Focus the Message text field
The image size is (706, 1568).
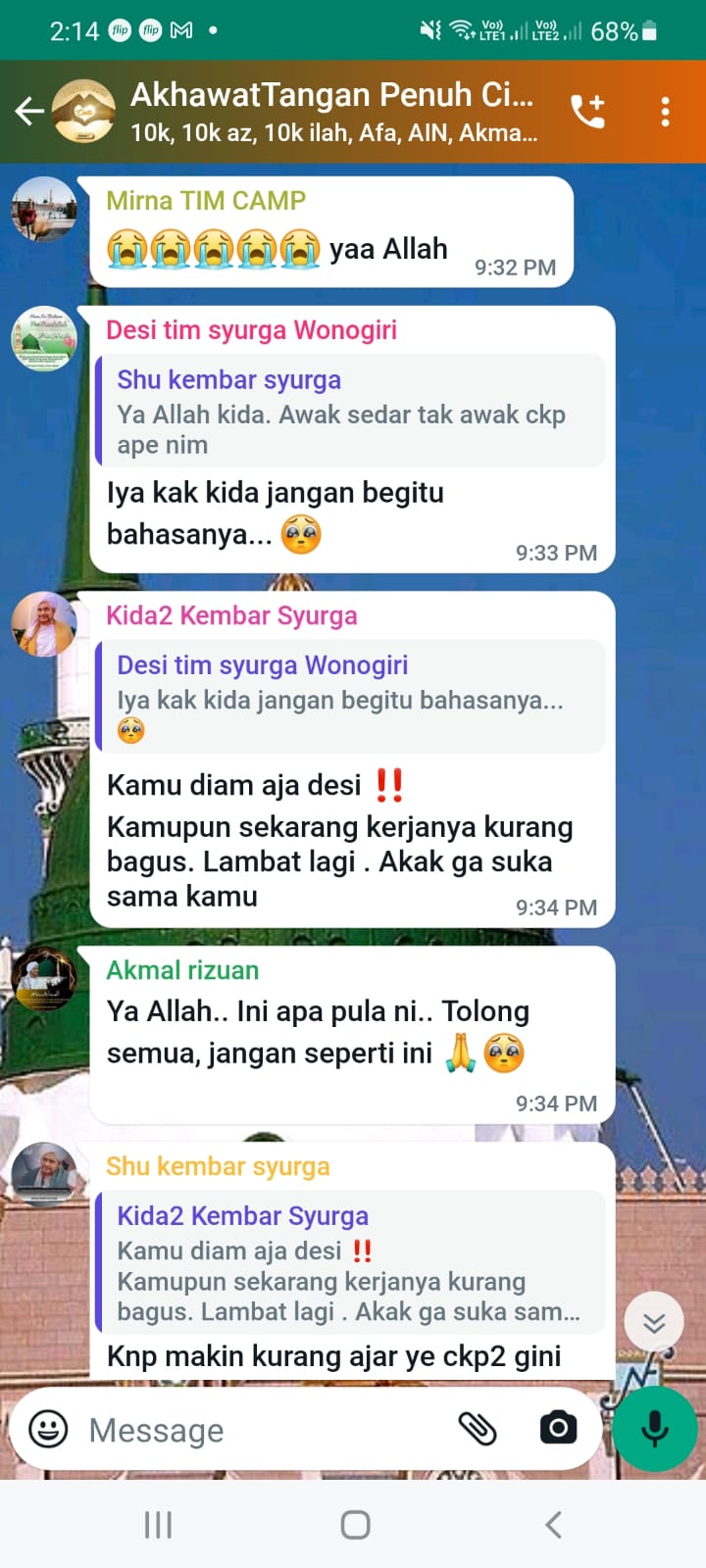[265, 1430]
